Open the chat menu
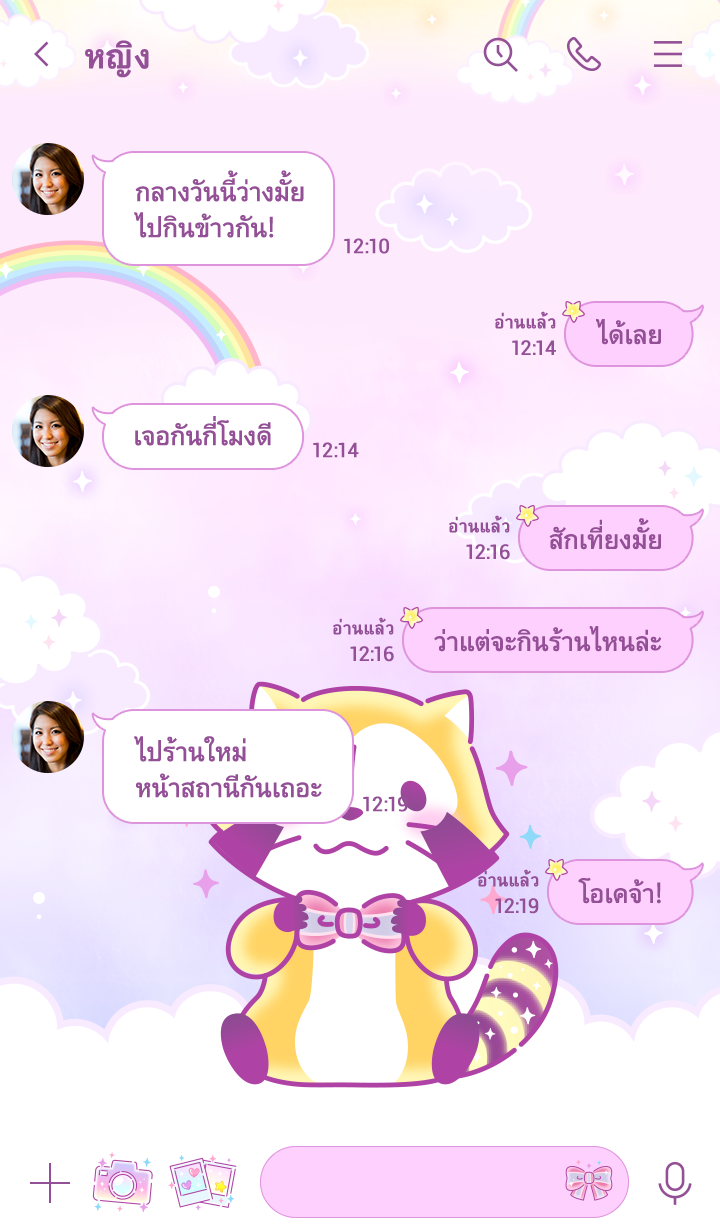This screenshot has width=720, height=1232. point(667,55)
